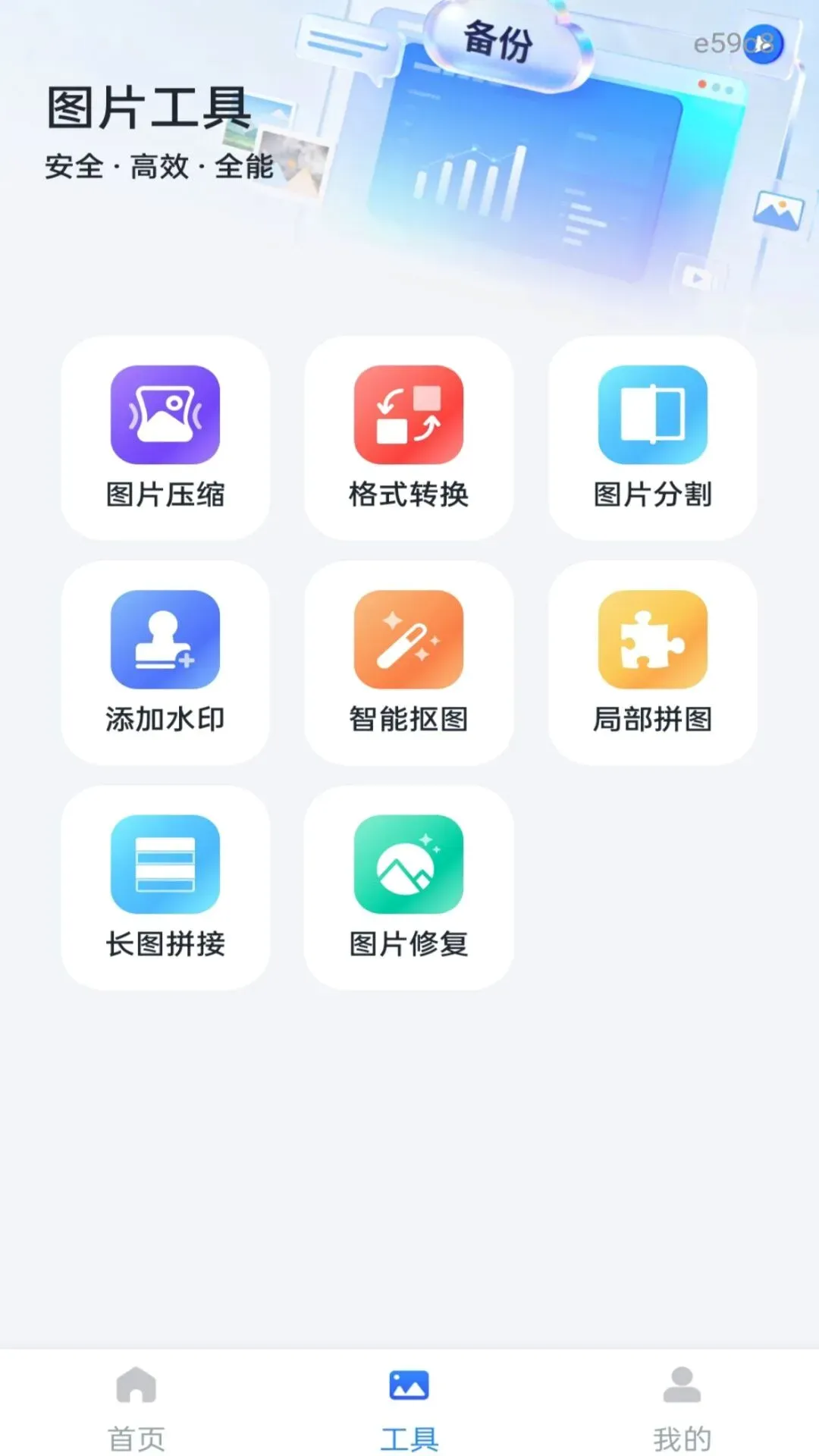This screenshot has width=819, height=1456.
Task: Switch to the 首页 tab
Action: pos(136,1408)
